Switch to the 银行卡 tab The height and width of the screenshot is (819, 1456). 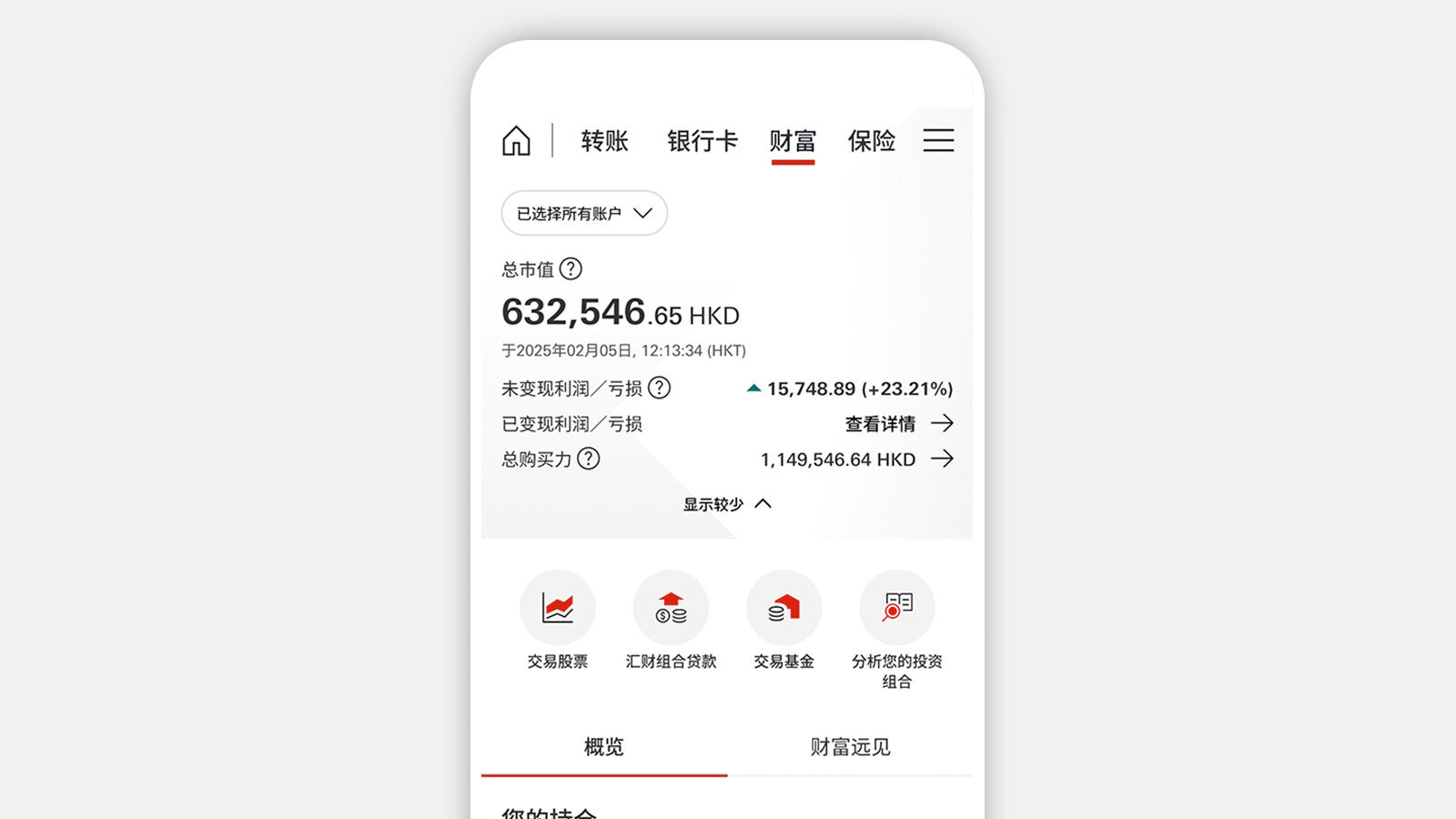702,141
